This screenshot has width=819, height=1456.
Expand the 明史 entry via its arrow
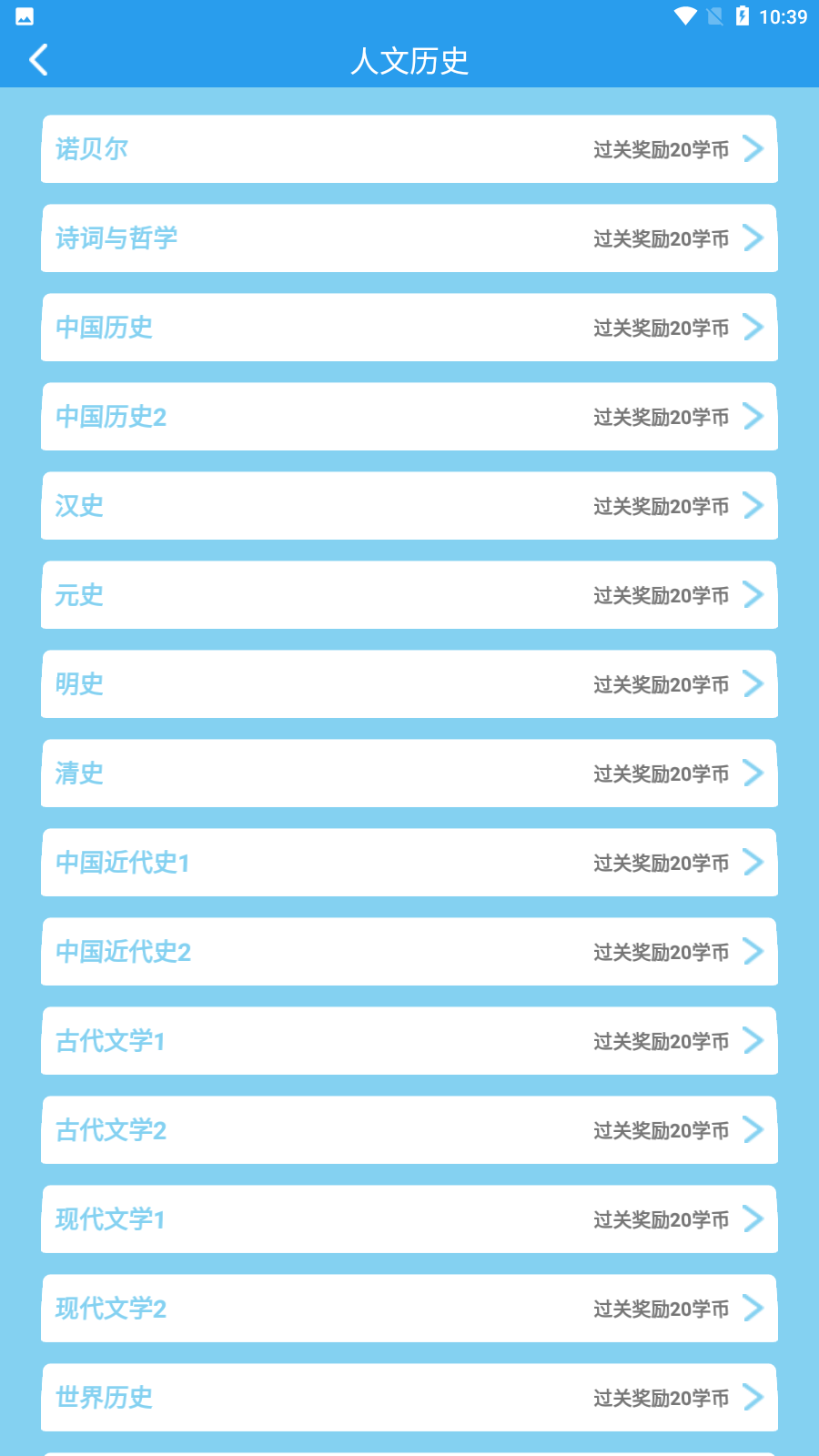[753, 683]
